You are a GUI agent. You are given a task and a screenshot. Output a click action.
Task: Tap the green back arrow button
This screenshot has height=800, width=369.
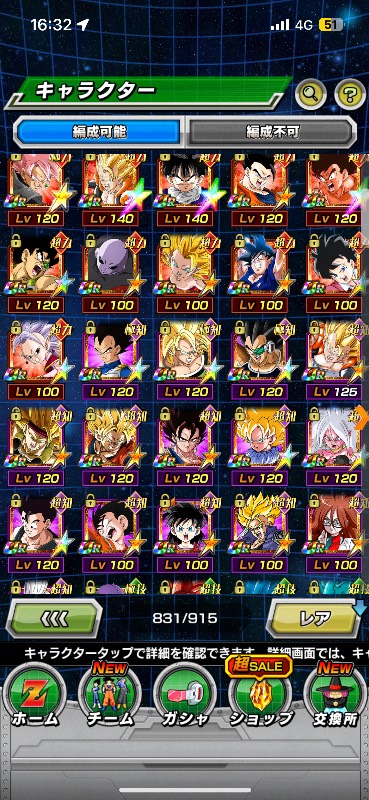coord(54,618)
